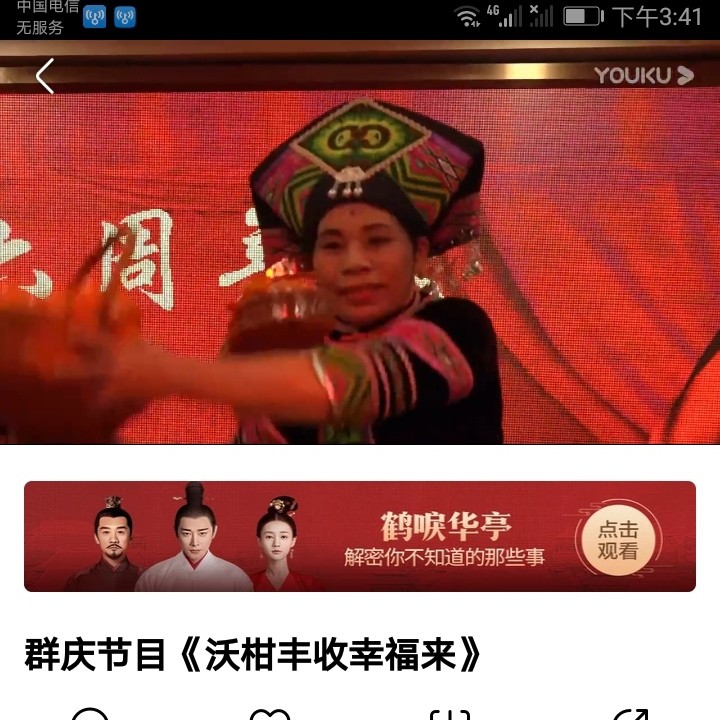Open comments with the bubble icon
The height and width of the screenshot is (720, 720).
90,714
